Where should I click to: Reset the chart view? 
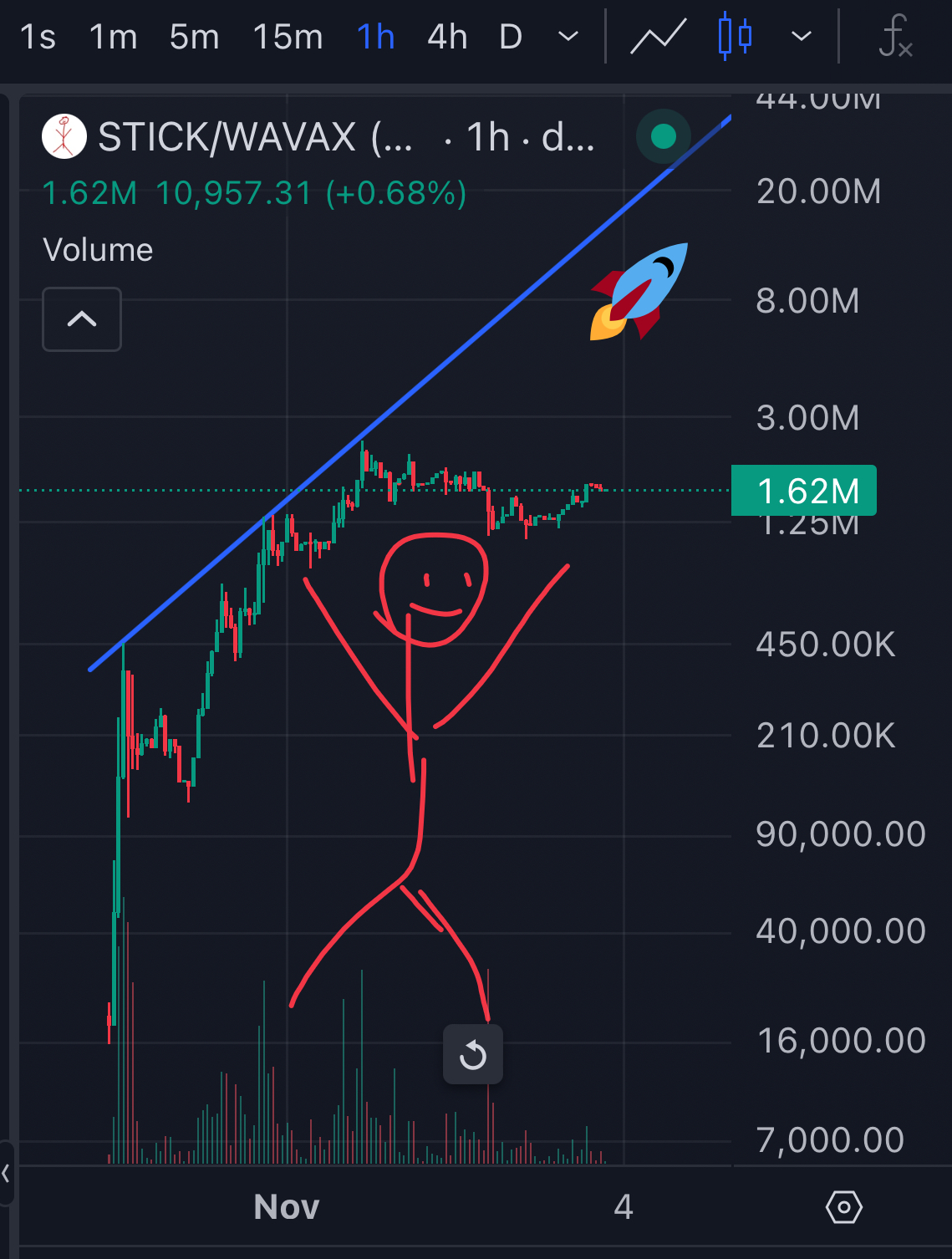point(473,1054)
